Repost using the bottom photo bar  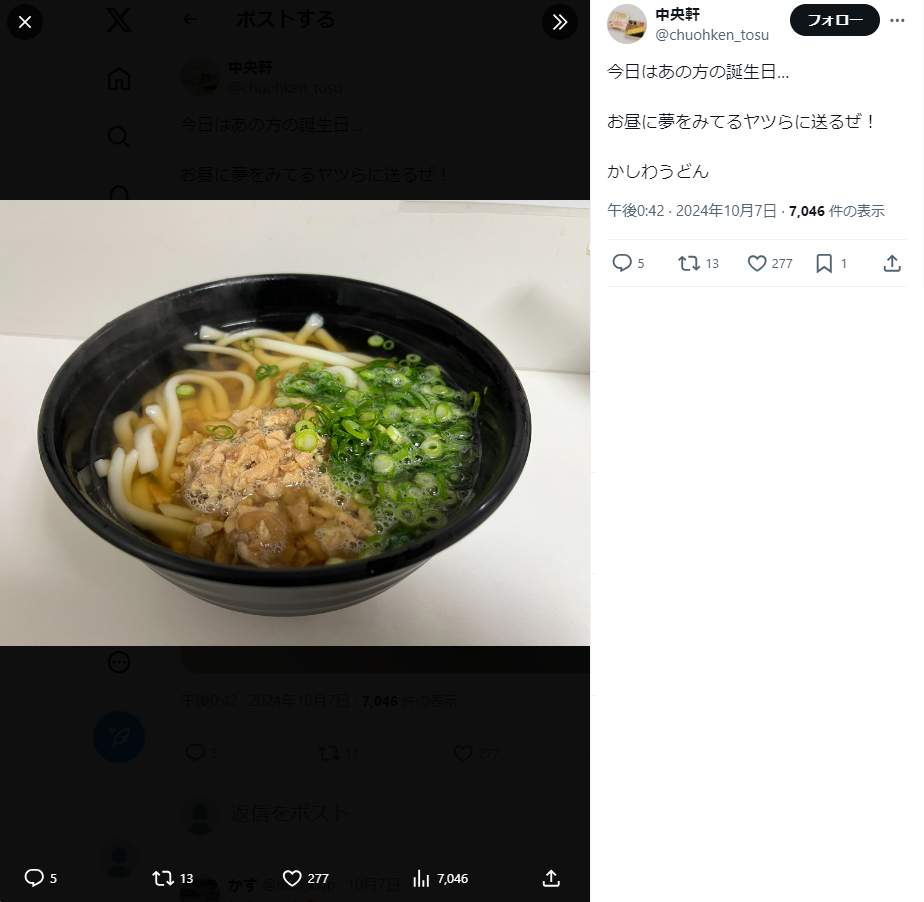(163, 878)
